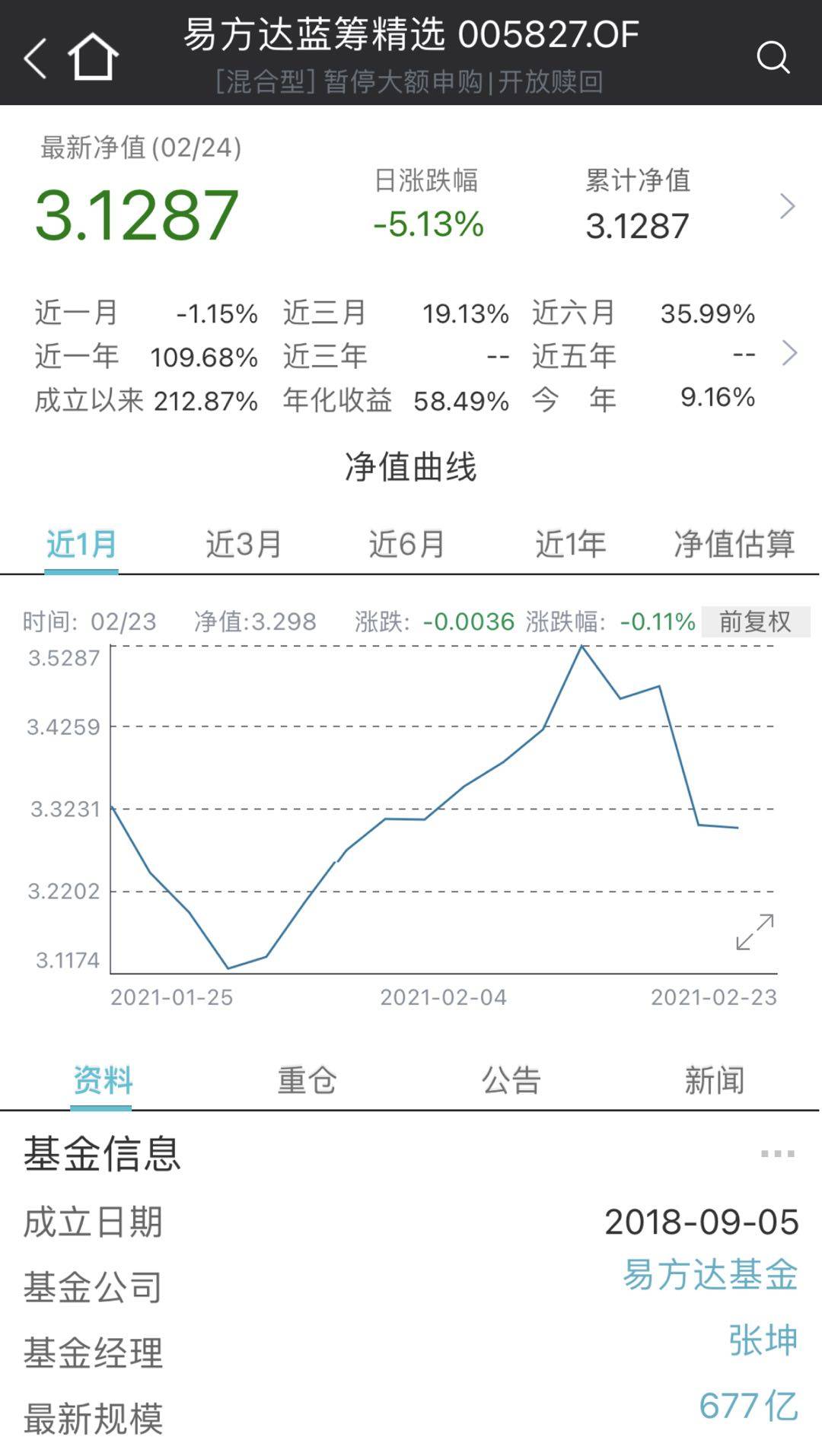Open latest scale 677亿 link
The image size is (822, 1456).
click(748, 1406)
